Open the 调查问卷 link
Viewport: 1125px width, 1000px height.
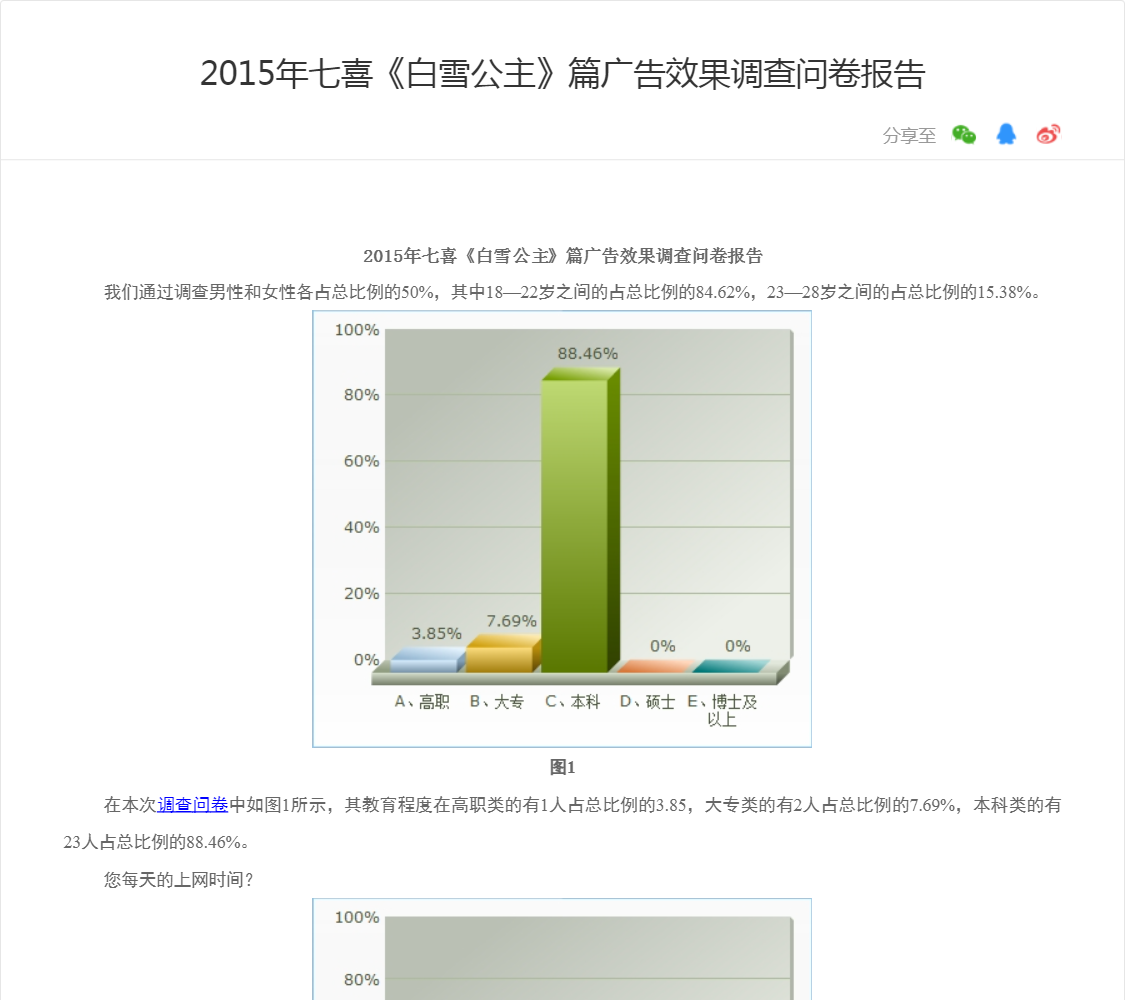click(193, 805)
